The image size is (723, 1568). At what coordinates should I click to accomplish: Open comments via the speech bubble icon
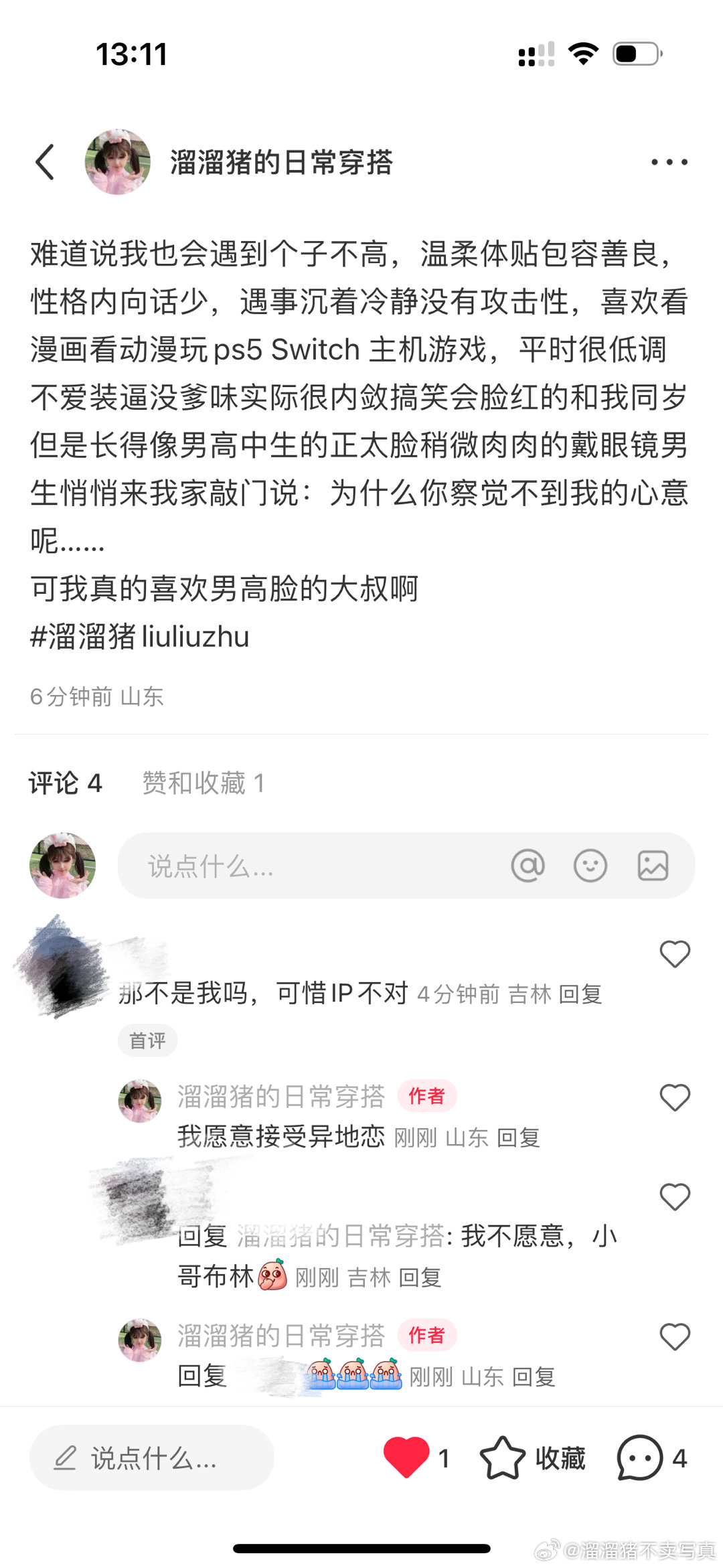tap(641, 1458)
